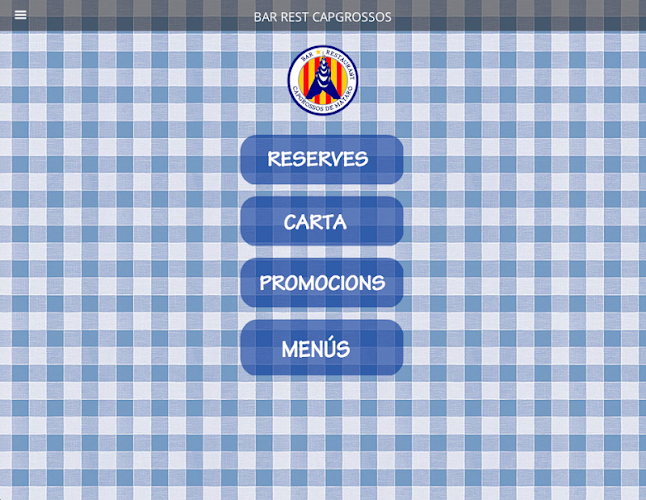
Task: View the Carta
Action: pos(321,221)
